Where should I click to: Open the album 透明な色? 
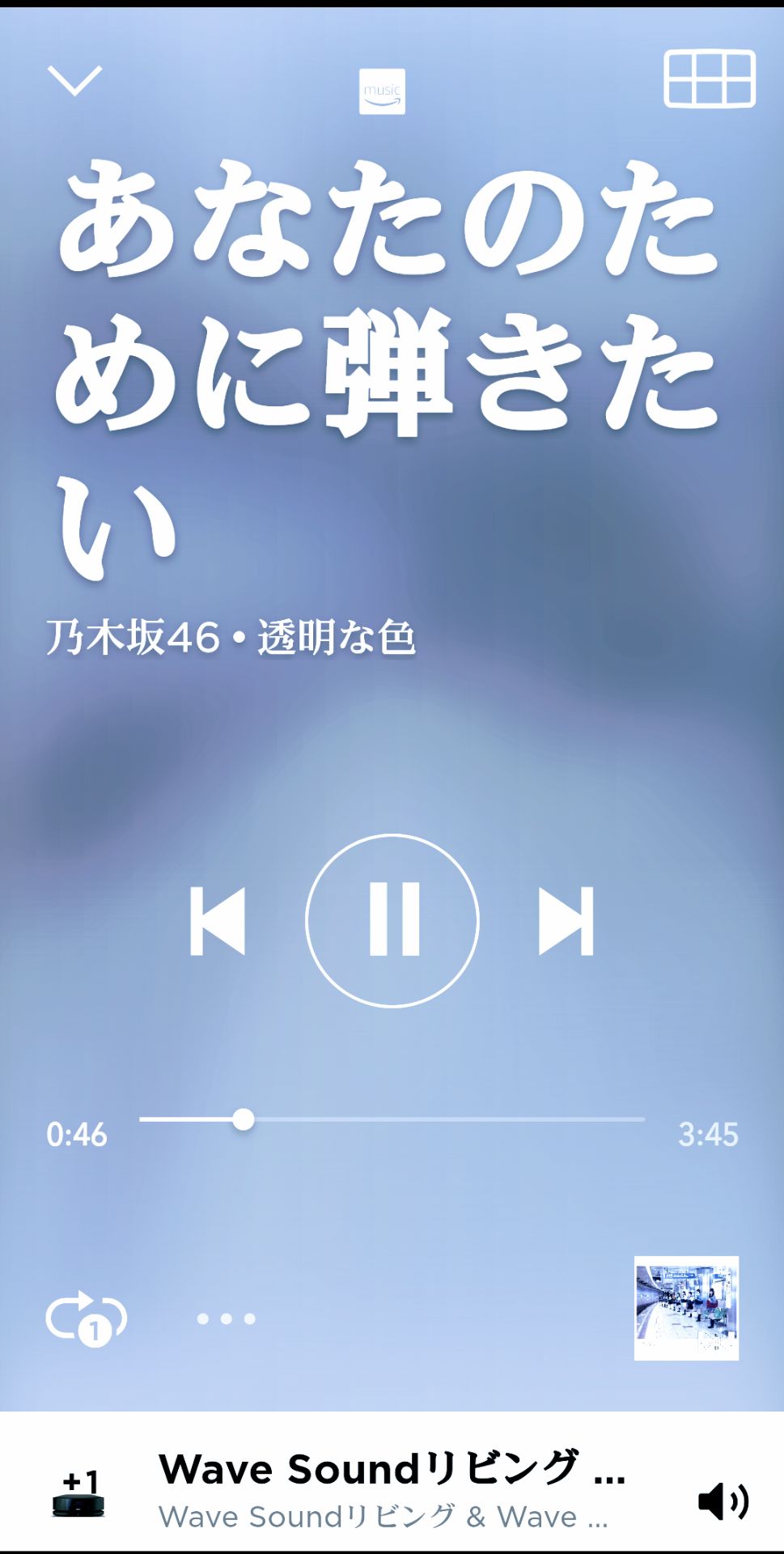coord(340,639)
